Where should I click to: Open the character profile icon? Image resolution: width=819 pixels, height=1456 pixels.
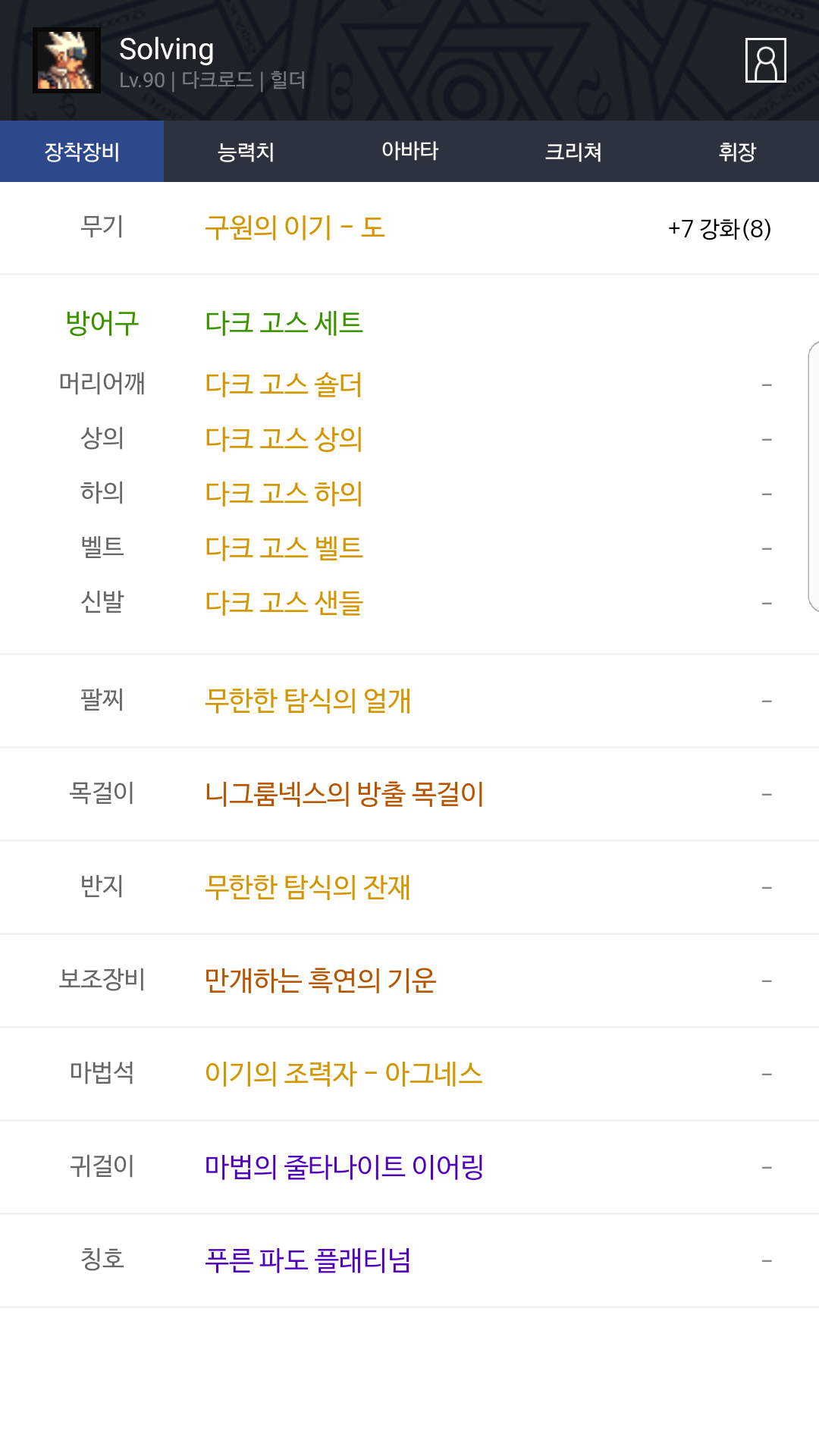pos(765,60)
